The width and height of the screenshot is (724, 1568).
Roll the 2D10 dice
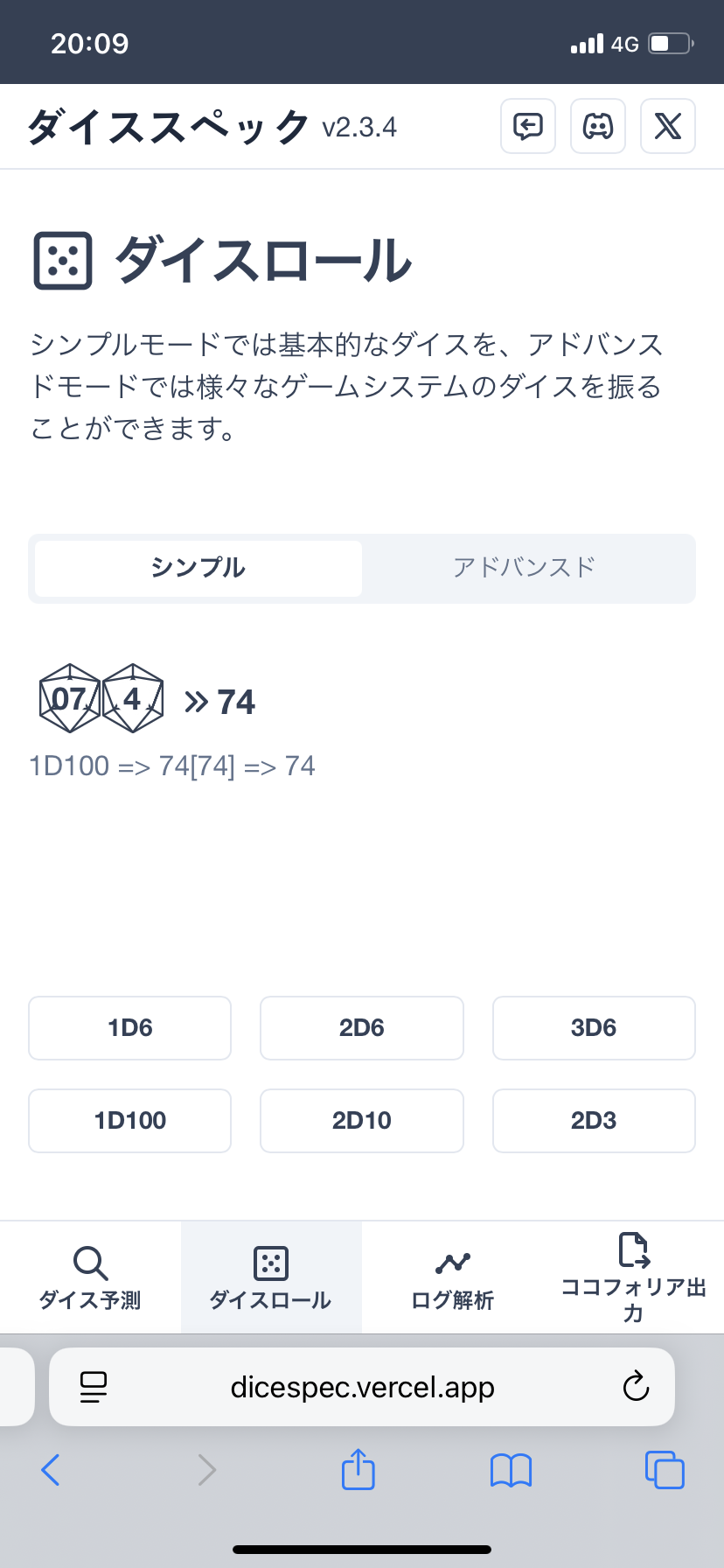pos(362,1121)
